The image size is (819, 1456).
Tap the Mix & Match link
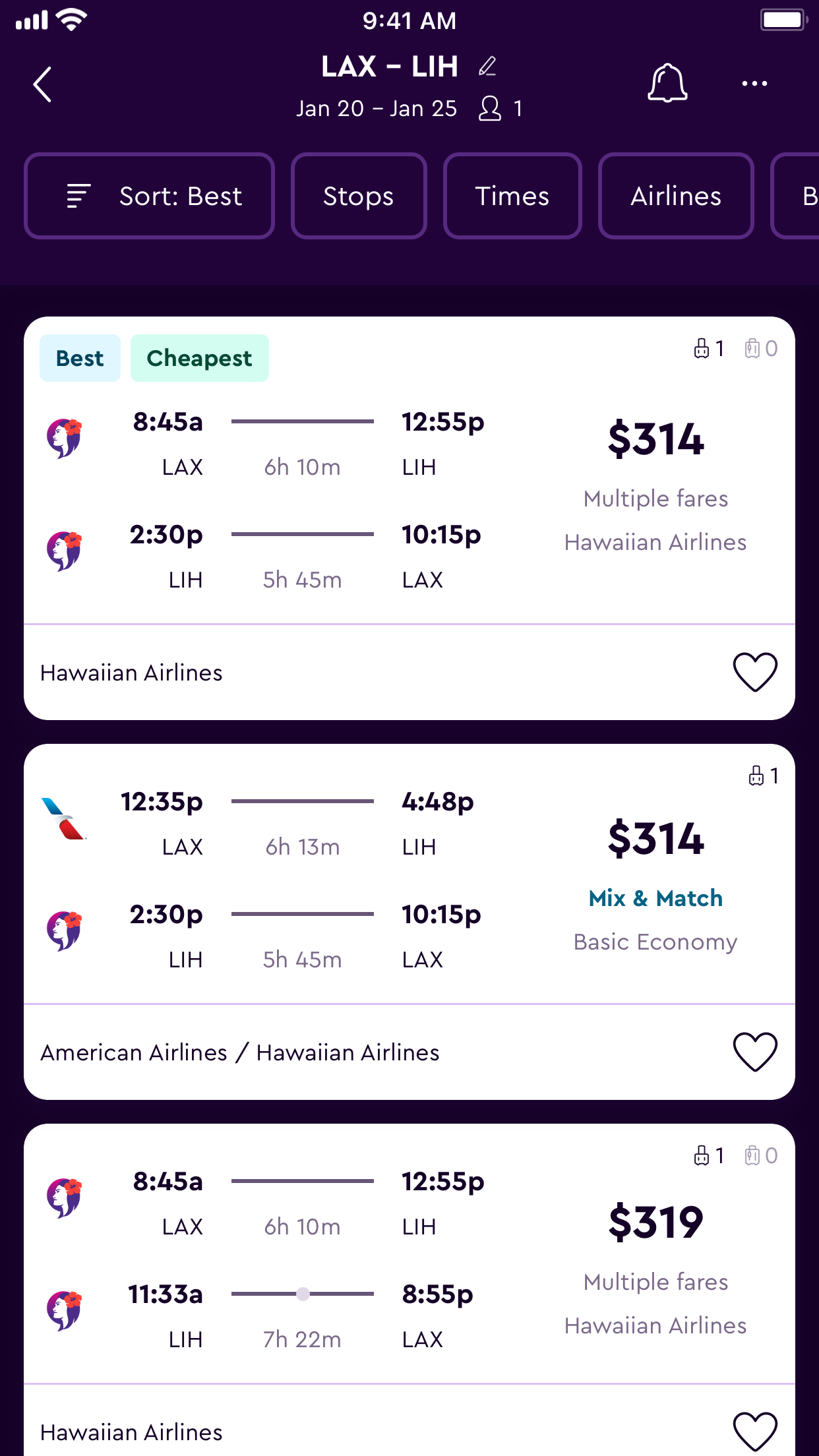pos(656,897)
